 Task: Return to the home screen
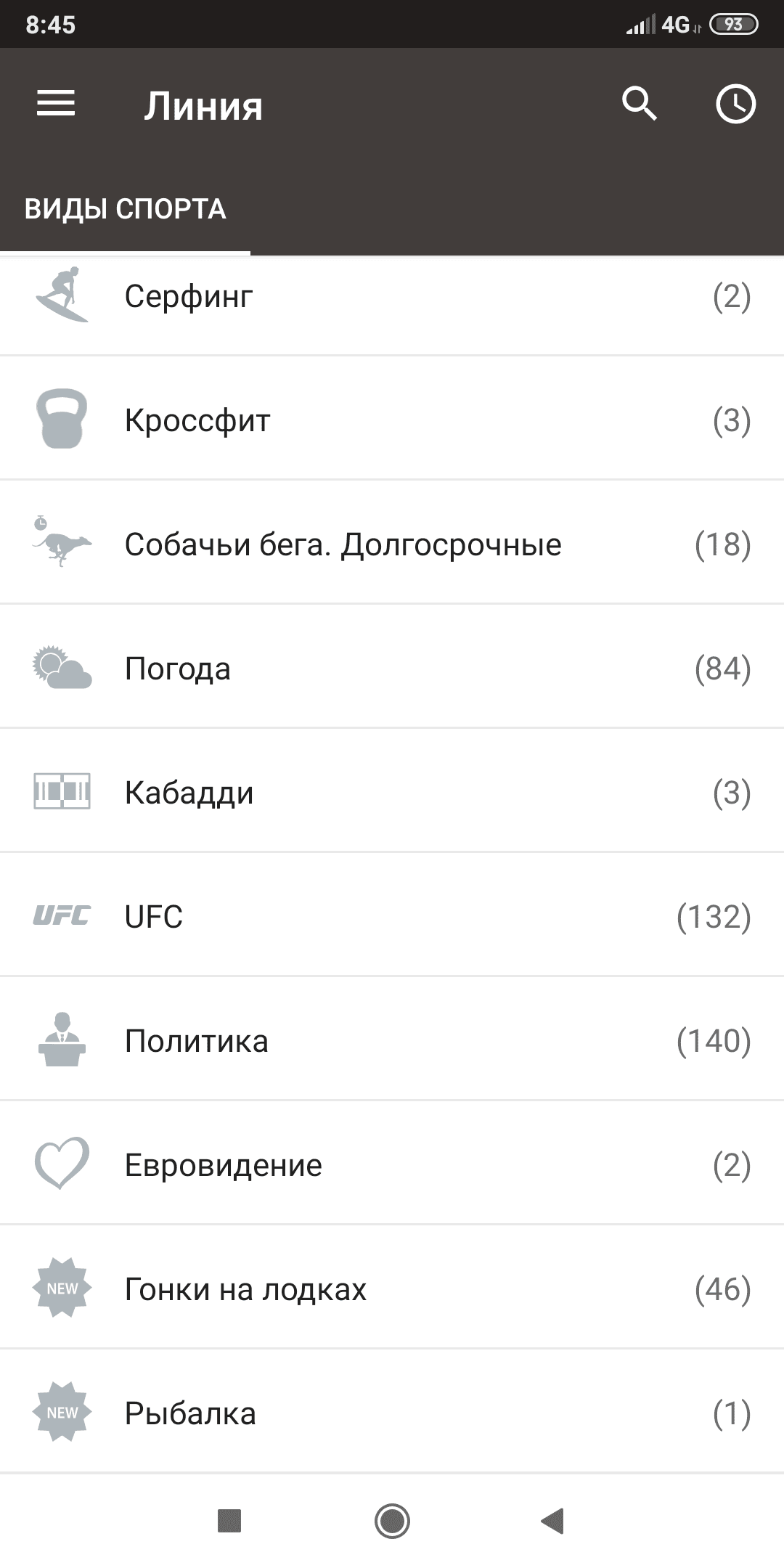tap(392, 1521)
